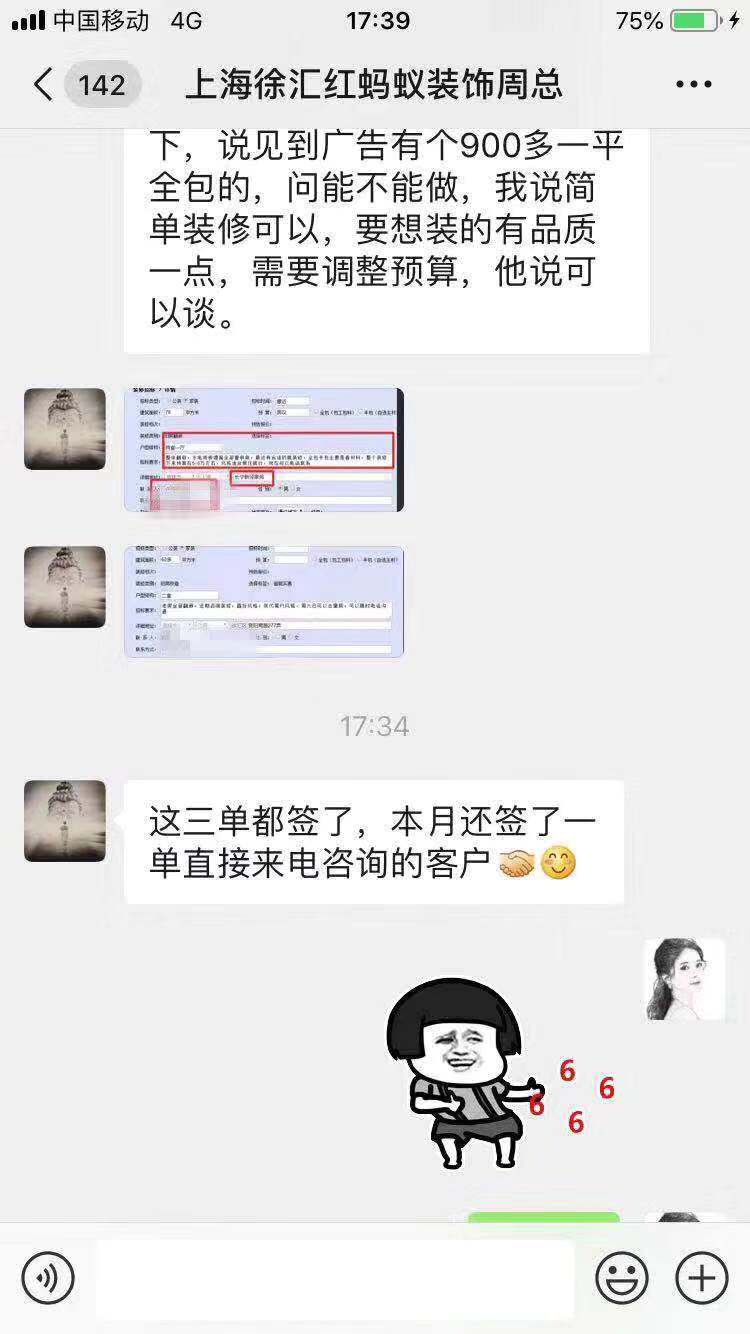
Task: View the contact's avatar beside 这三单都签了 message
Action: tap(65, 821)
